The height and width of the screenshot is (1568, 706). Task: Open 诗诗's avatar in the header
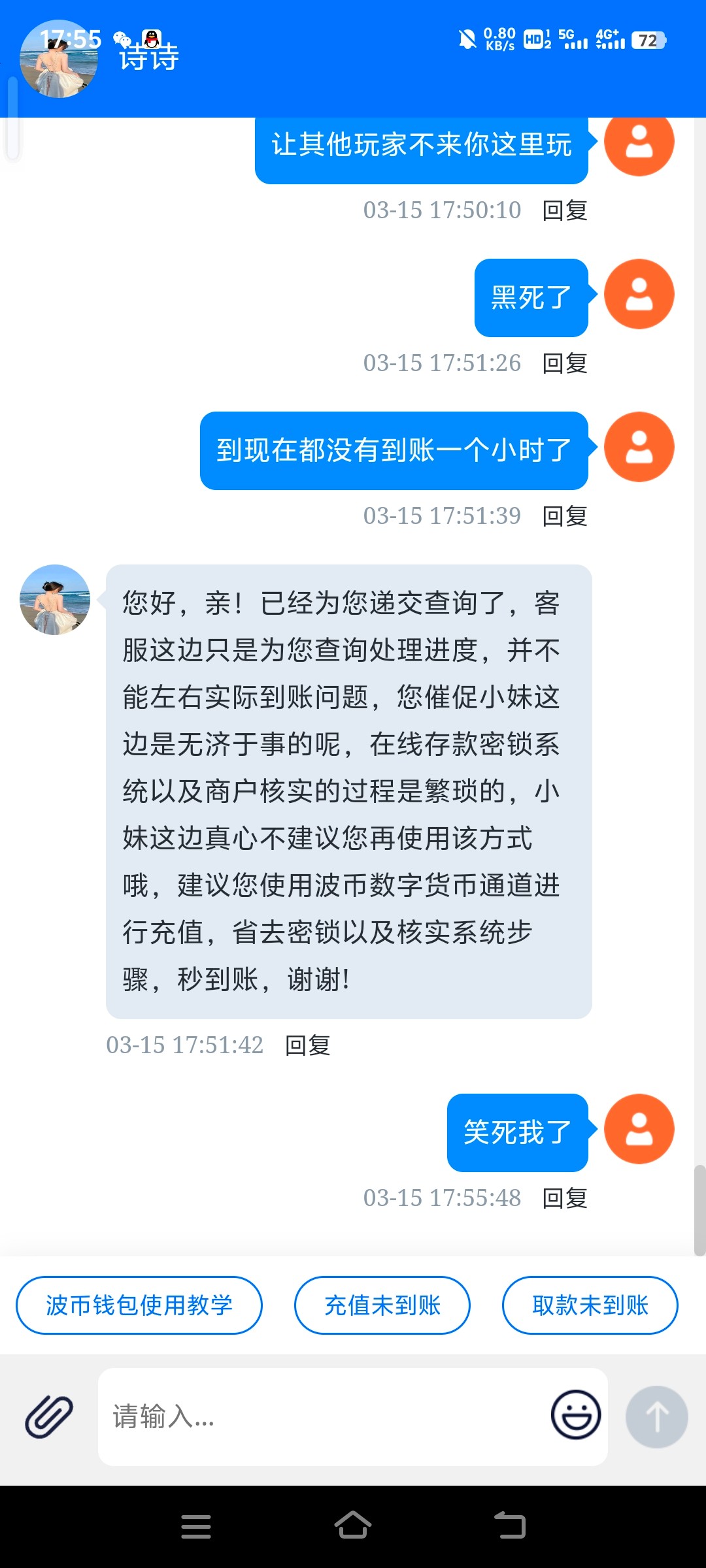(x=59, y=60)
